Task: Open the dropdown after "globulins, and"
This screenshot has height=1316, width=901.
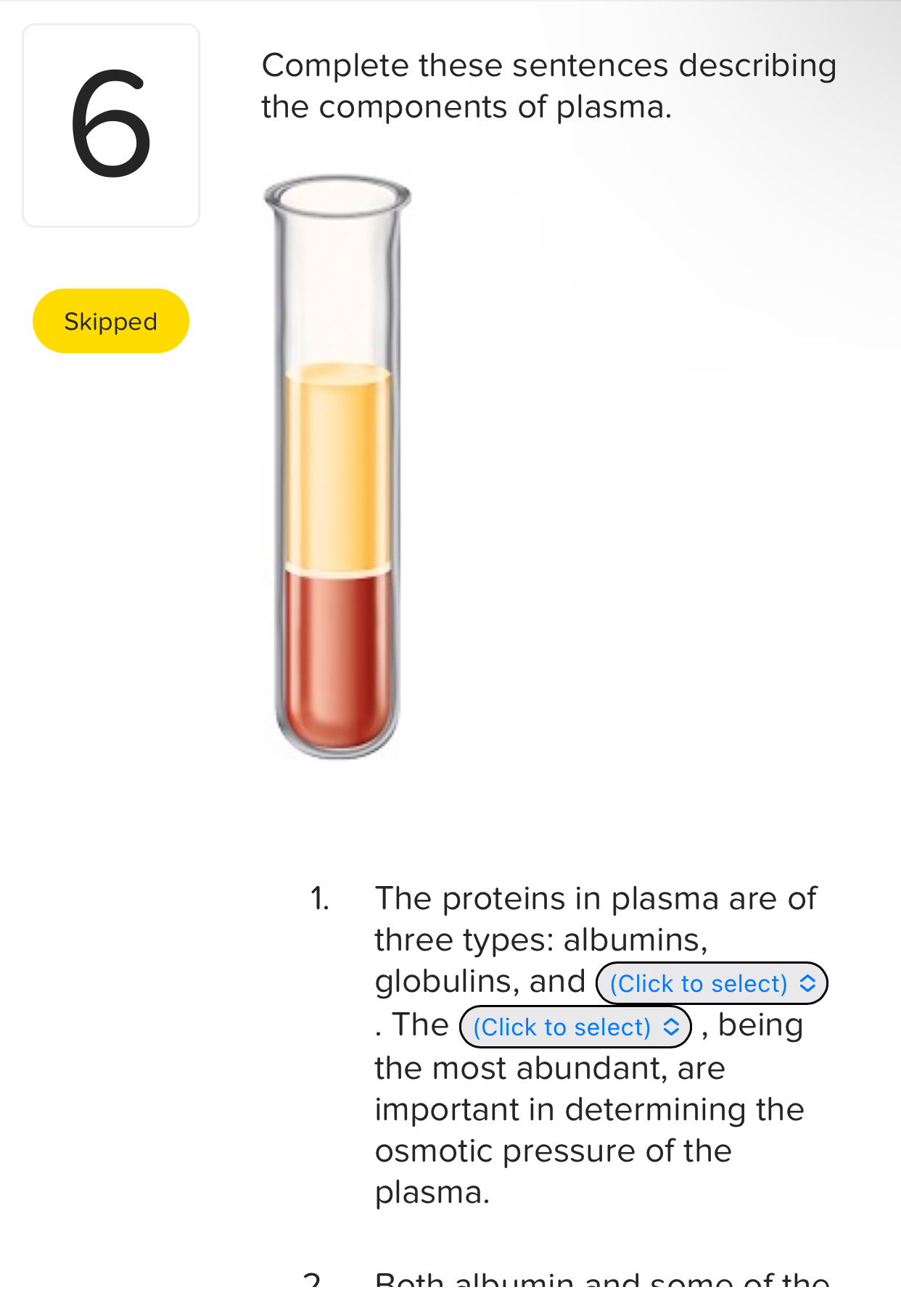Action: [711, 983]
